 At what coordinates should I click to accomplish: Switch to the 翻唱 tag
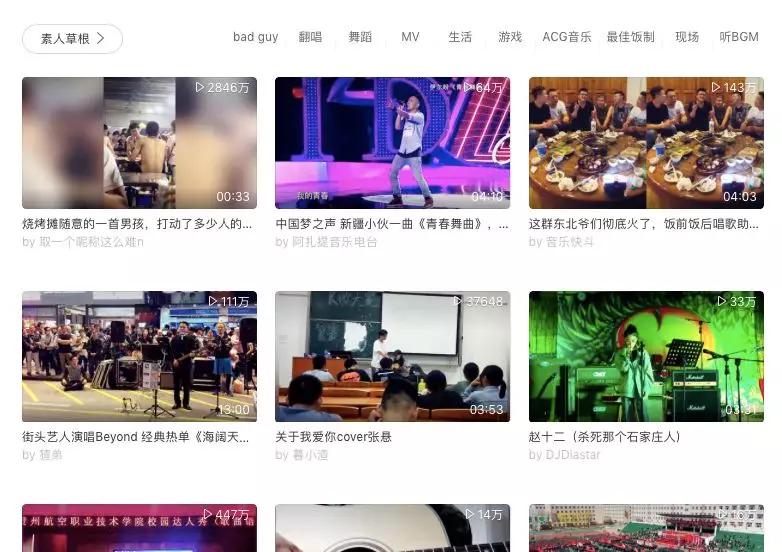point(310,37)
